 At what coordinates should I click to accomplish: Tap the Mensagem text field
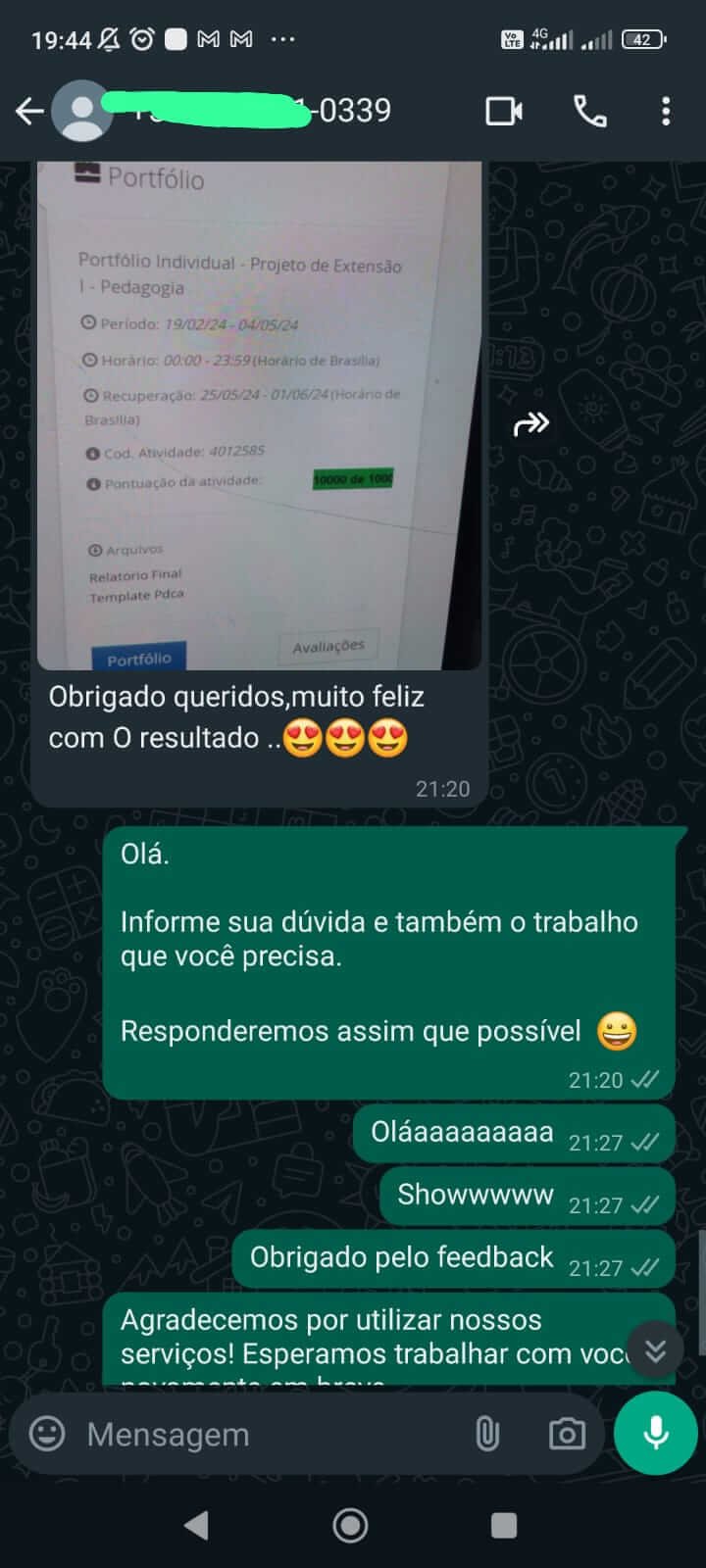pos(265,1434)
